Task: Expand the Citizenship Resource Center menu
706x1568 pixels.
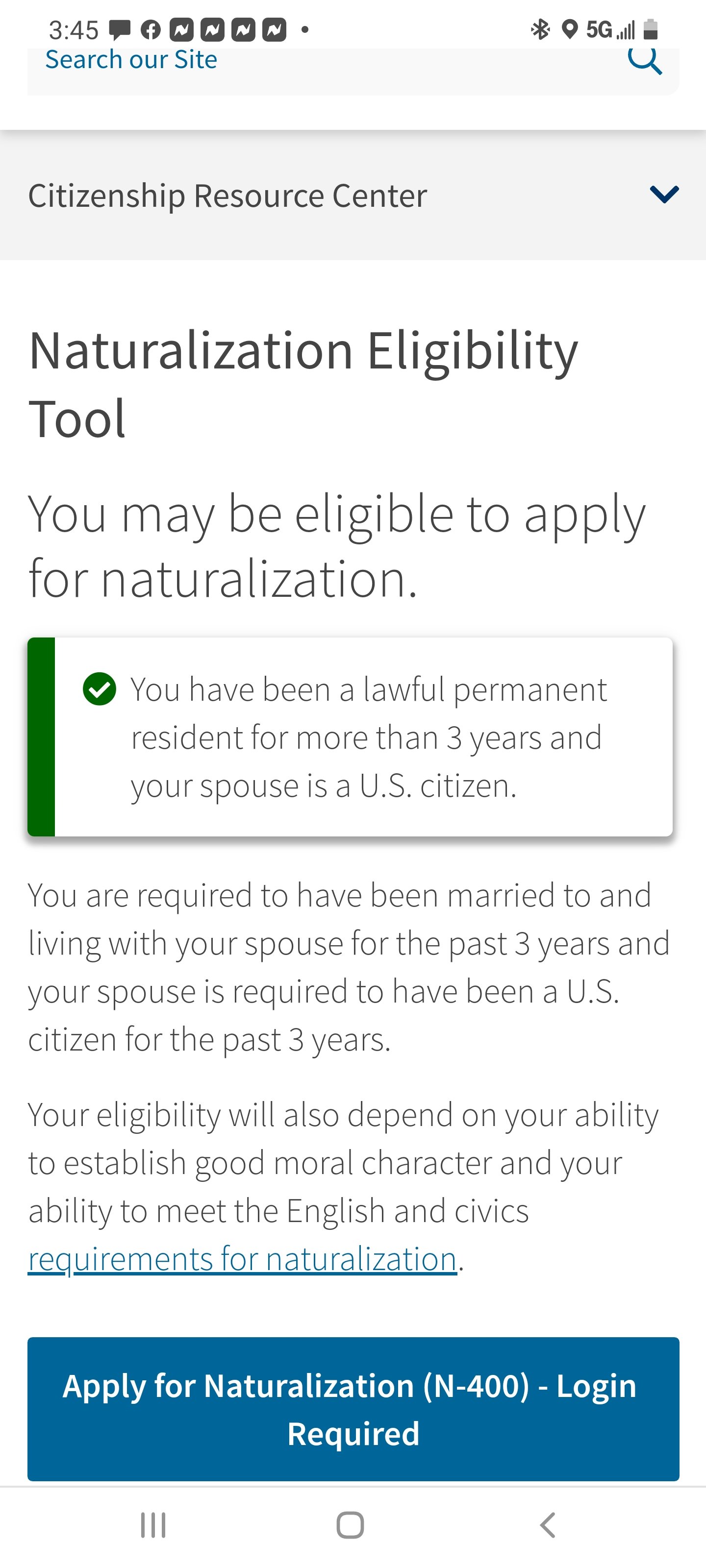Action: pos(353,196)
